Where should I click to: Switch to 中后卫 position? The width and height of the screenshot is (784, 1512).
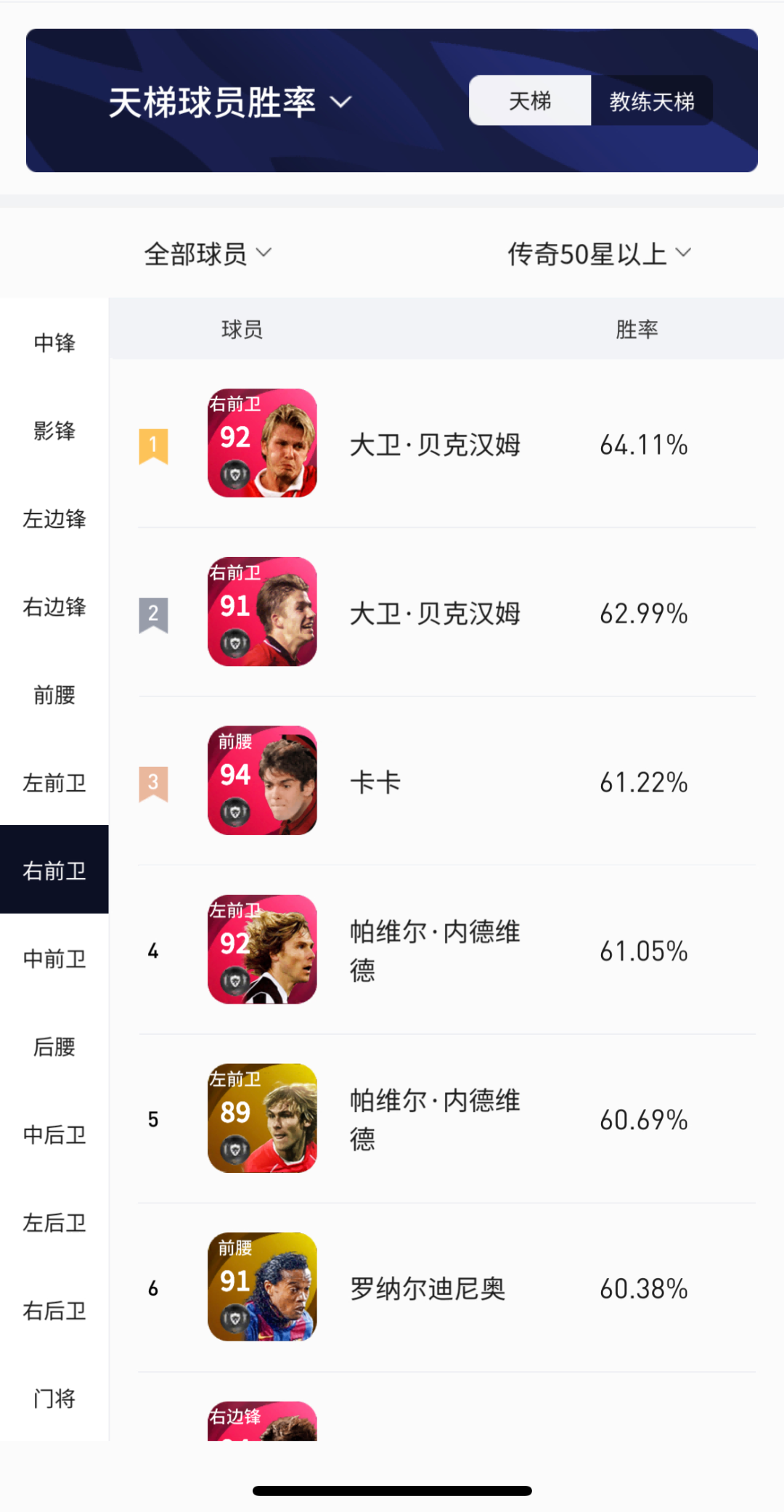pyautogui.click(x=54, y=1134)
